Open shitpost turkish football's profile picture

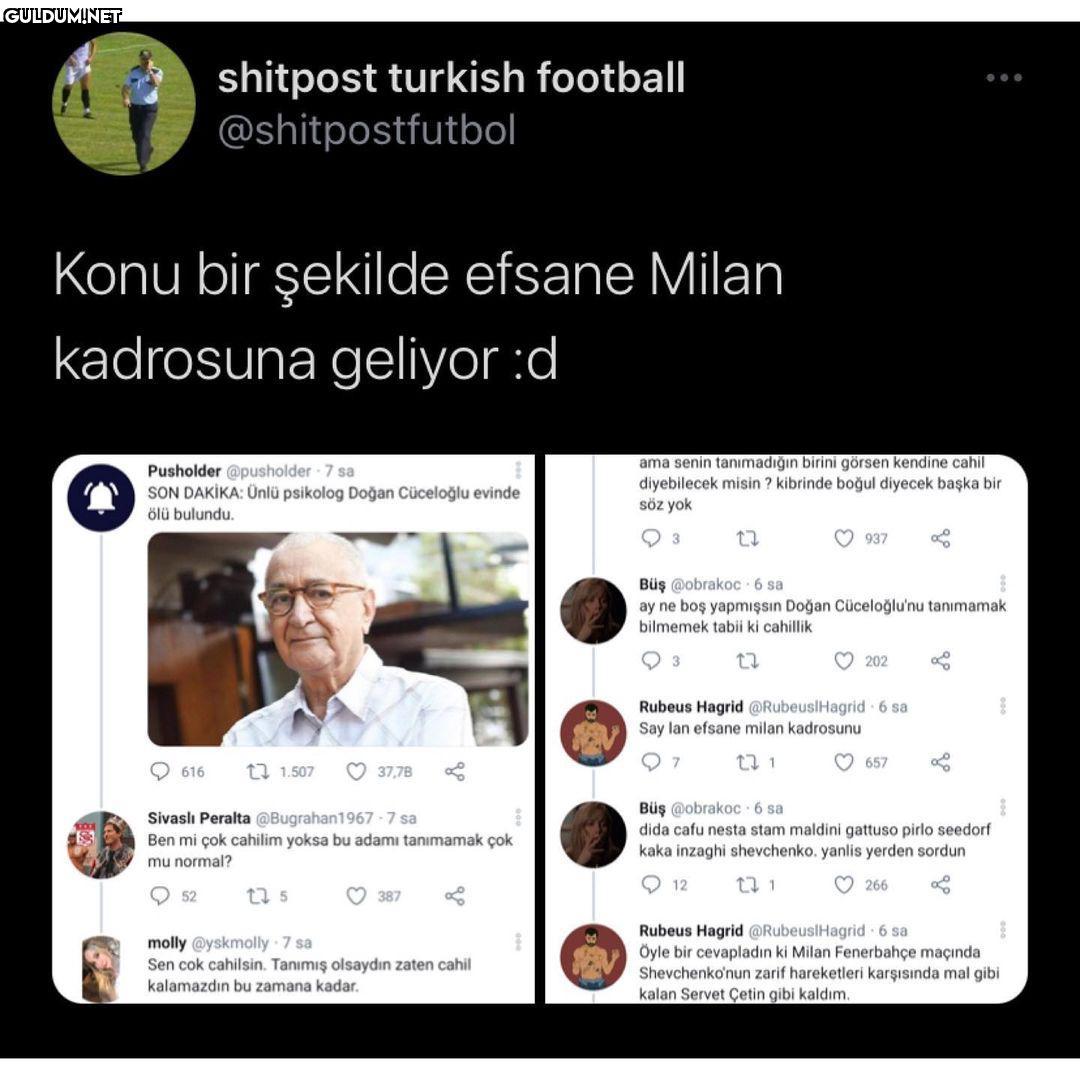pos(124,103)
